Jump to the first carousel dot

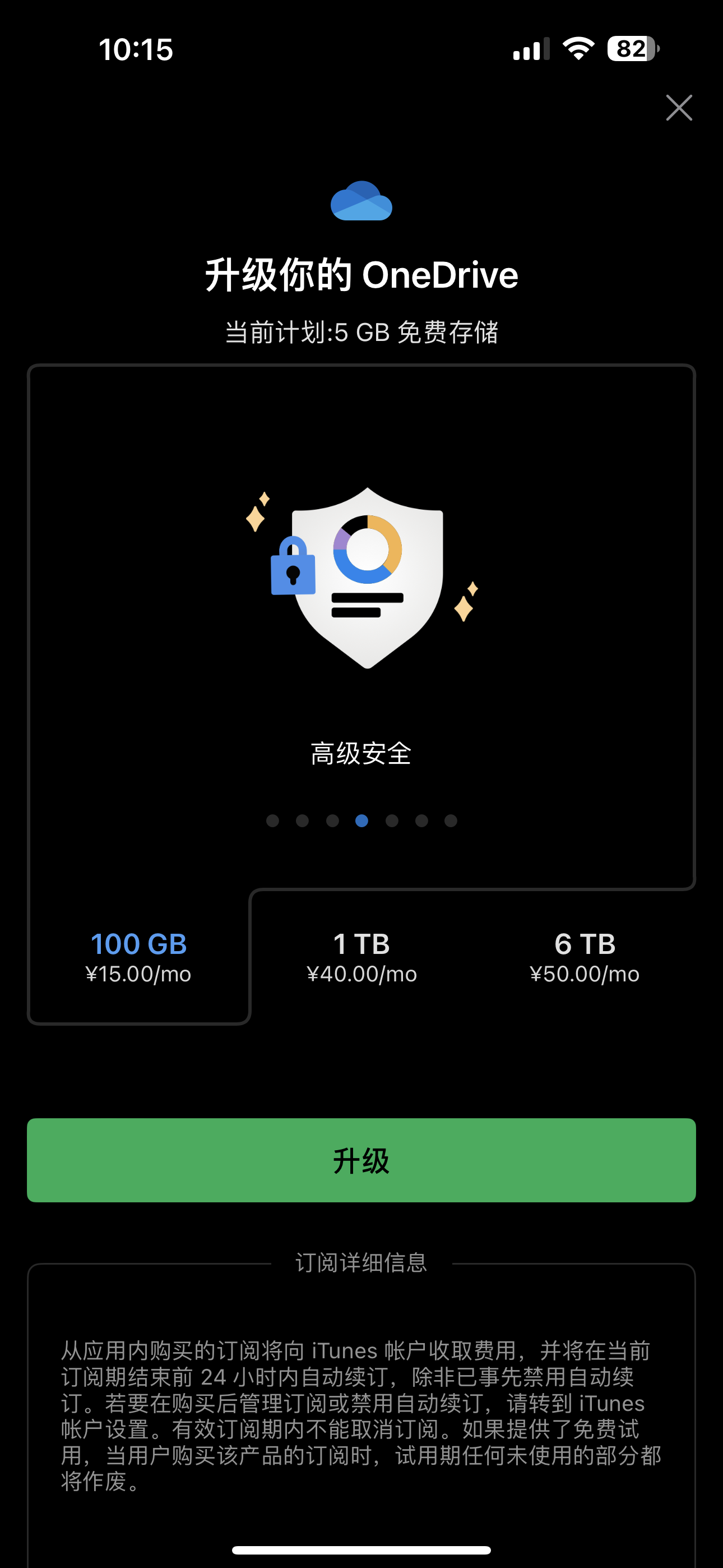click(x=272, y=820)
